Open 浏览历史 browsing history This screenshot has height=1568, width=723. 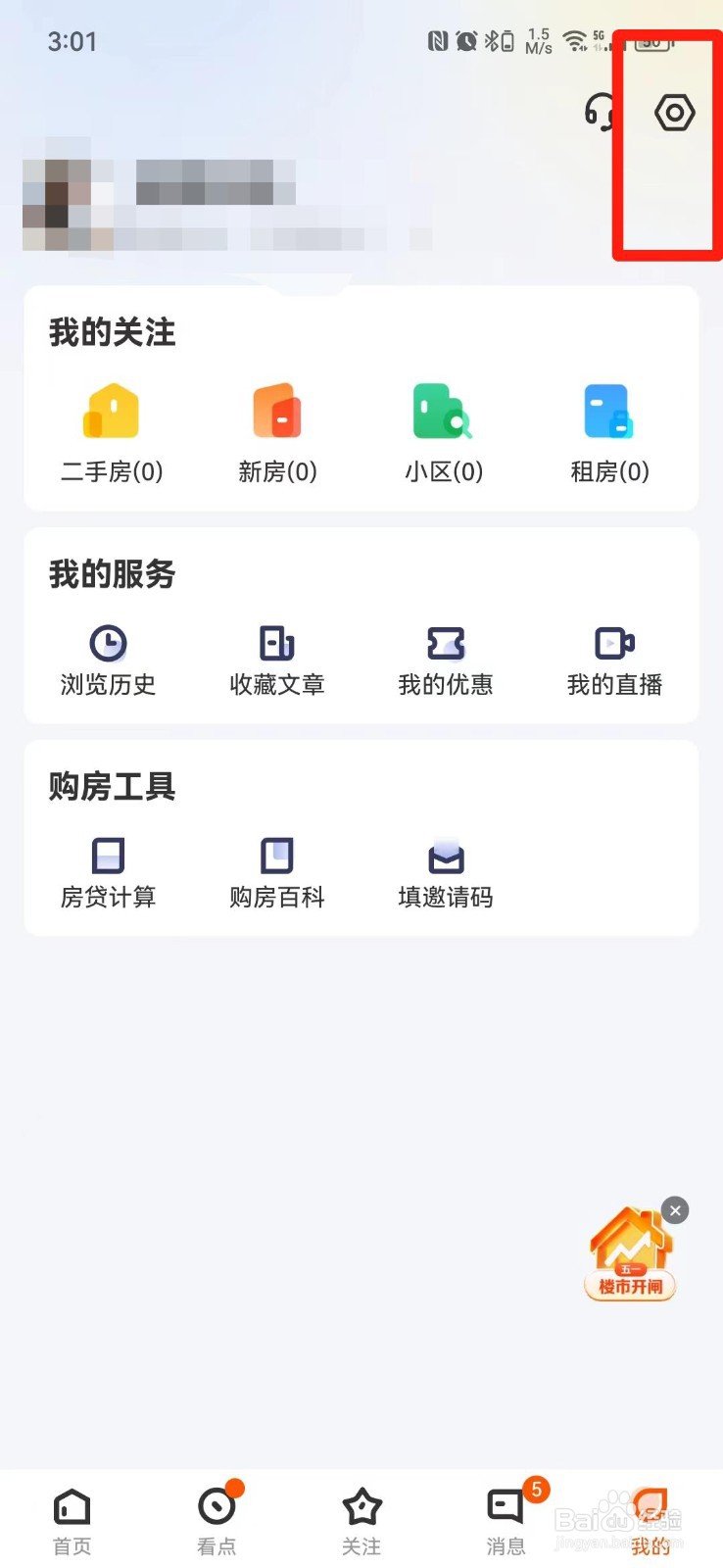[108, 661]
